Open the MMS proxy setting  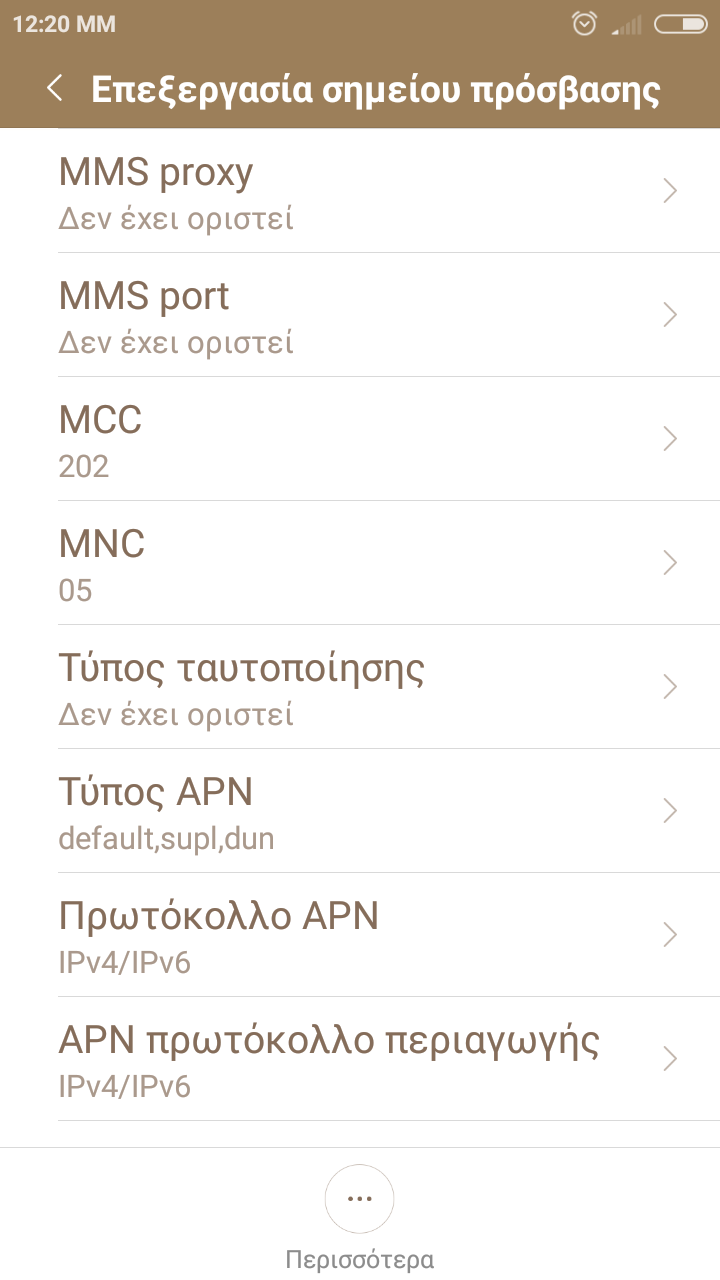click(x=360, y=191)
